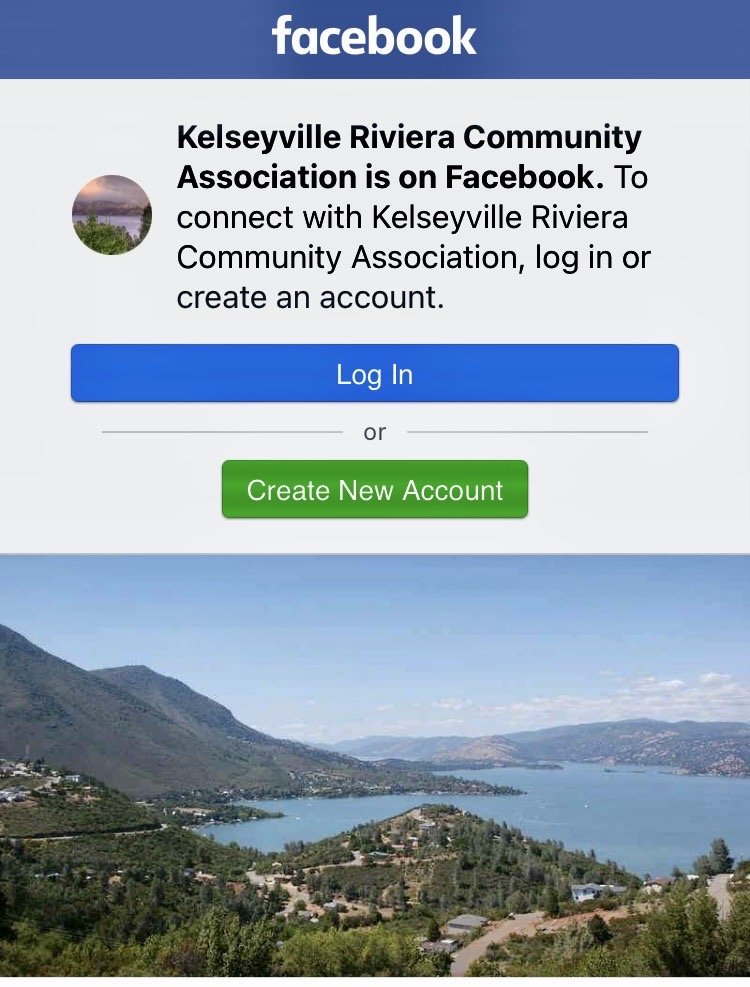Select the blue Log In bar
The image size is (750, 987).
coord(375,373)
